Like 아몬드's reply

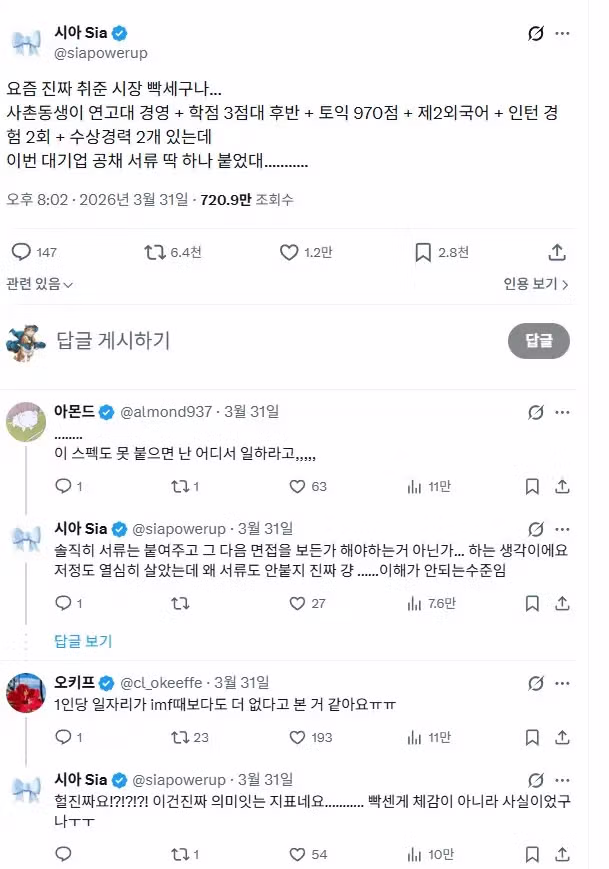click(297, 486)
